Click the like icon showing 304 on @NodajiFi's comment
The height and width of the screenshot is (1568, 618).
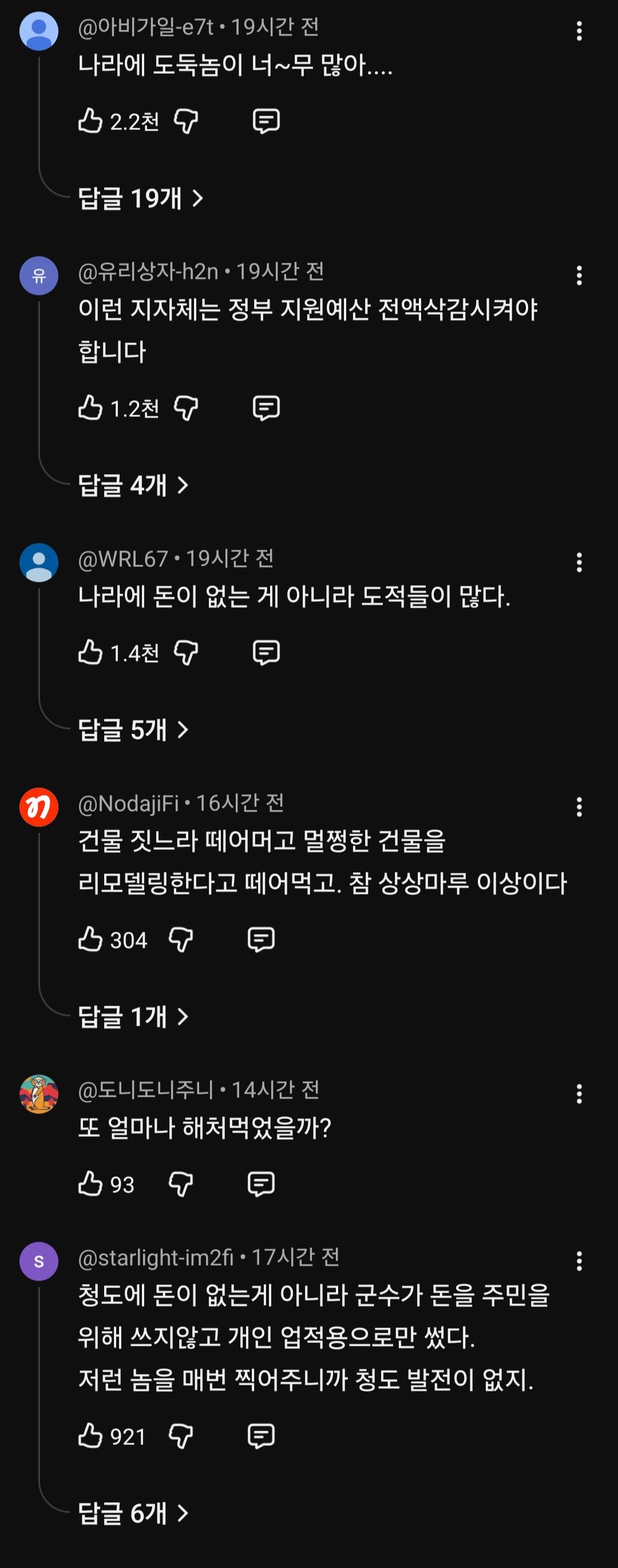tap(90, 940)
